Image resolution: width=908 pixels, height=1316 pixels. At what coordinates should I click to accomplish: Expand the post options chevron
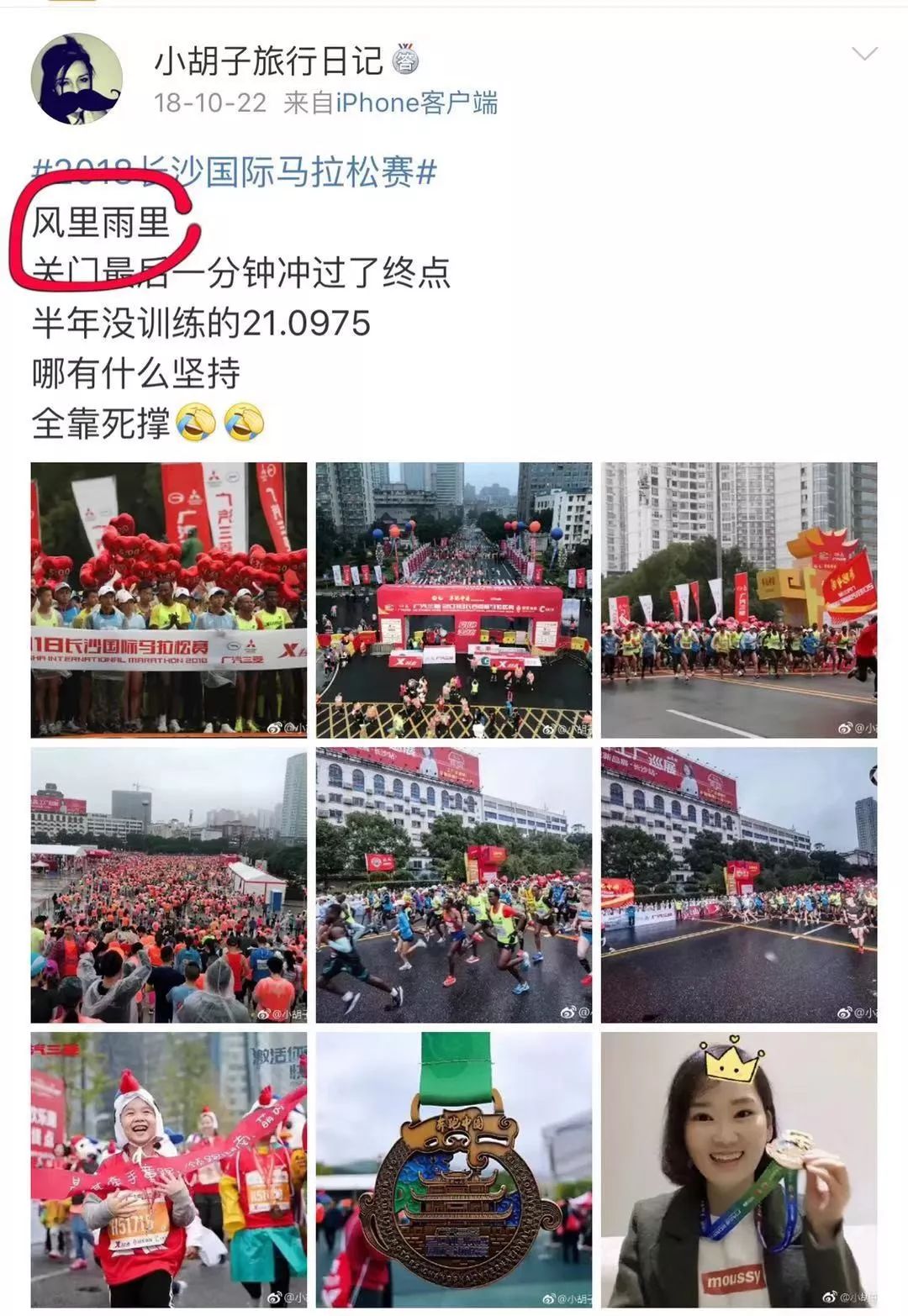pyautogui.click(x=864, y=55)
